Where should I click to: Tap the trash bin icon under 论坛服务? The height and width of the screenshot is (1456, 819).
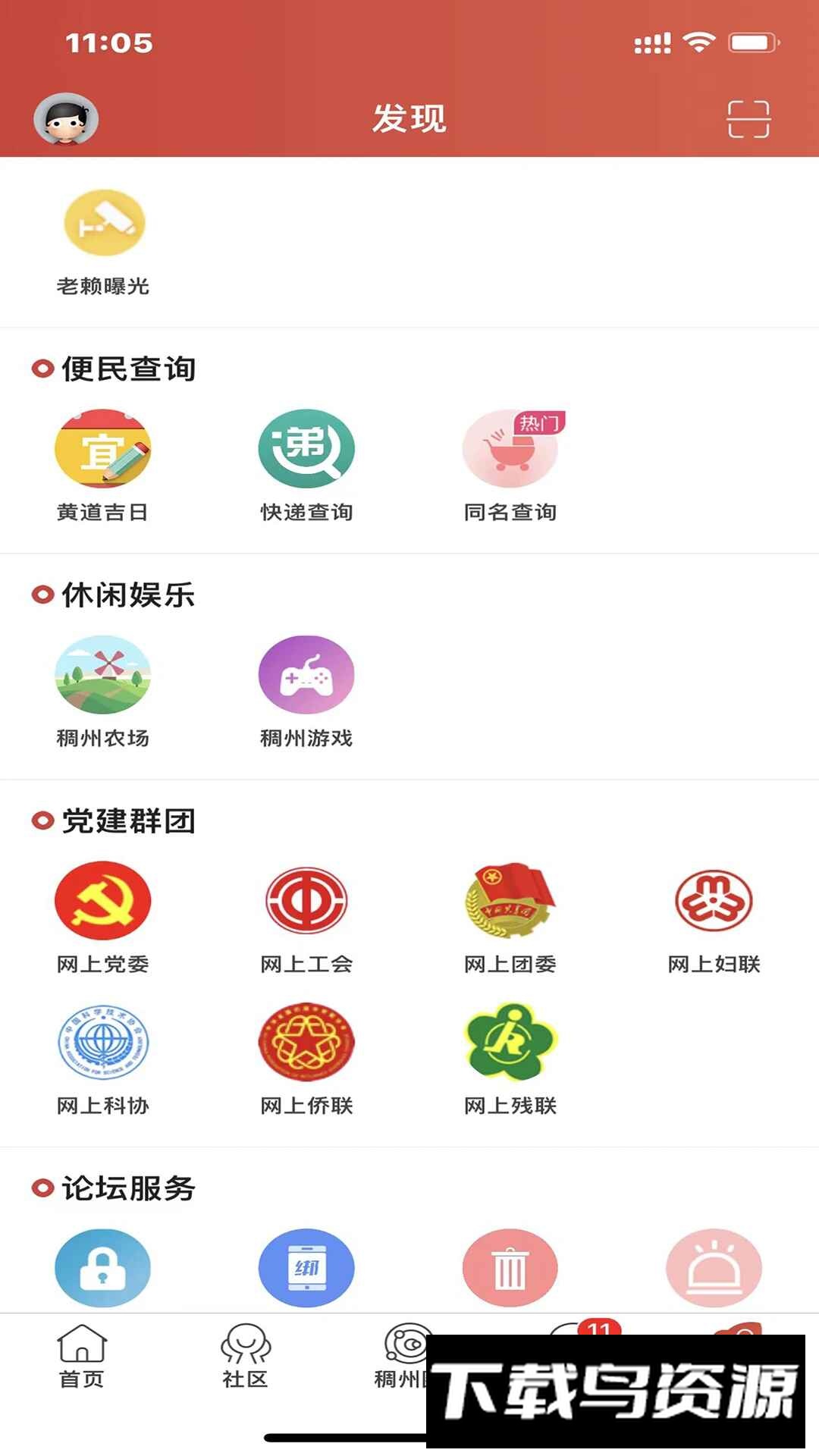click(511, 1268)
